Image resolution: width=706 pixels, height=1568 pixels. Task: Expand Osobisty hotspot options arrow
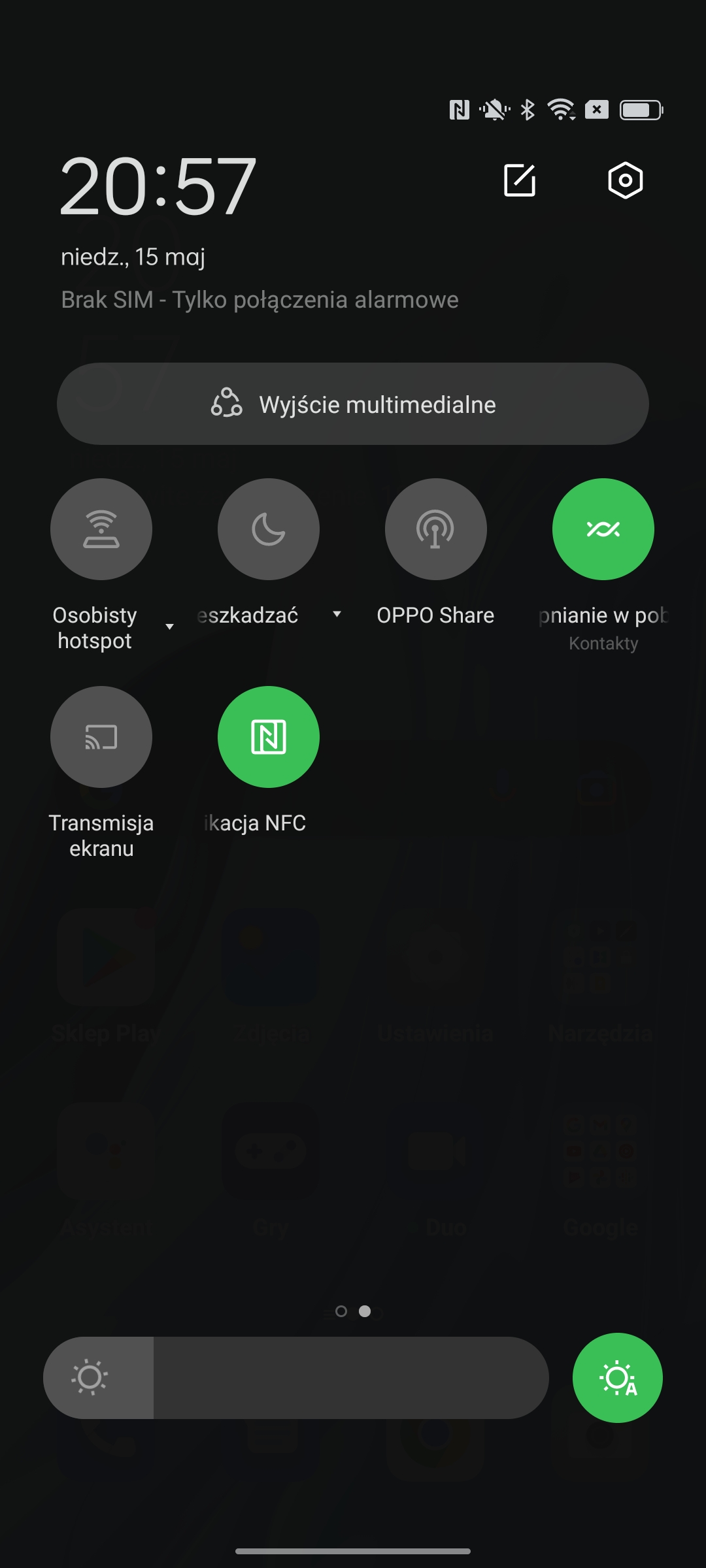(x=170, y=627)
